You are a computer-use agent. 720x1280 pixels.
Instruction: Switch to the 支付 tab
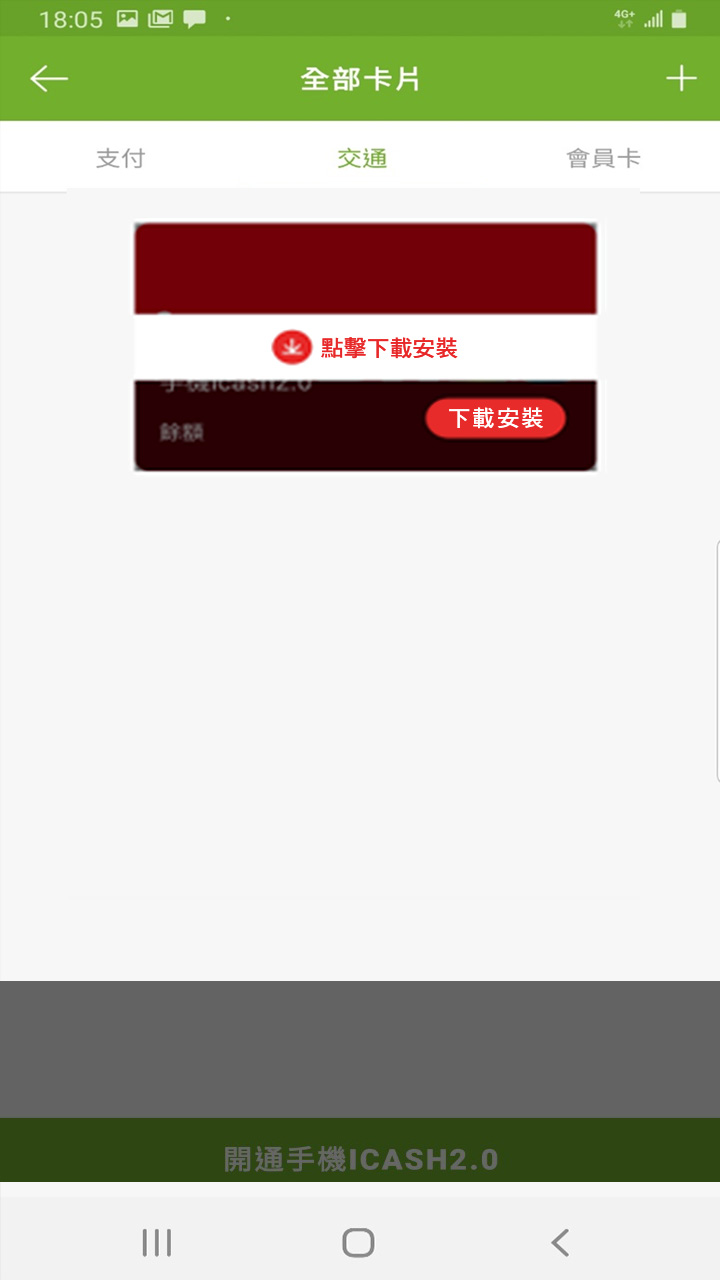(121, 158)
